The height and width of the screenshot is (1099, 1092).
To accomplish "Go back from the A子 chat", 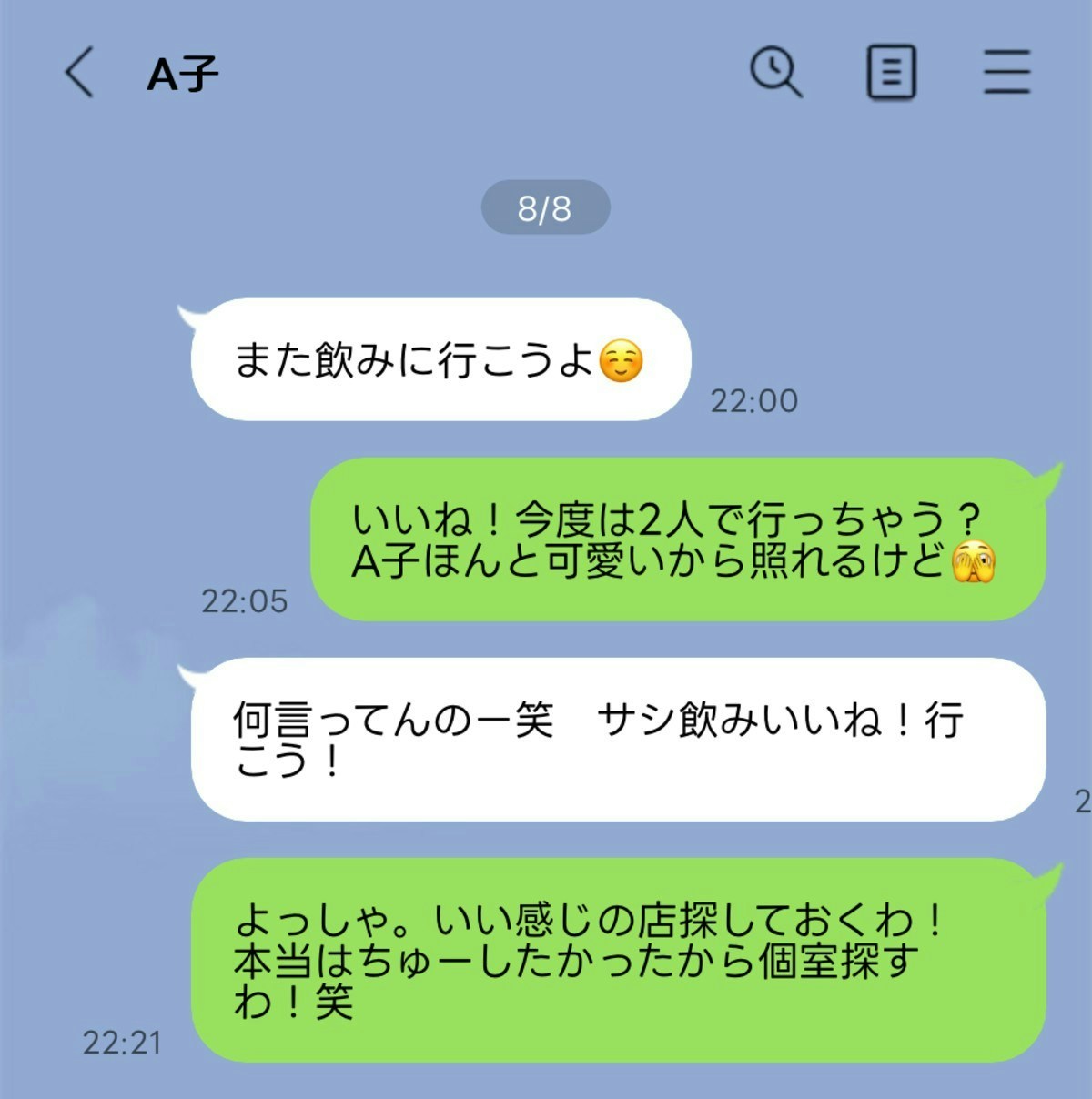I will tap(79, 73).
